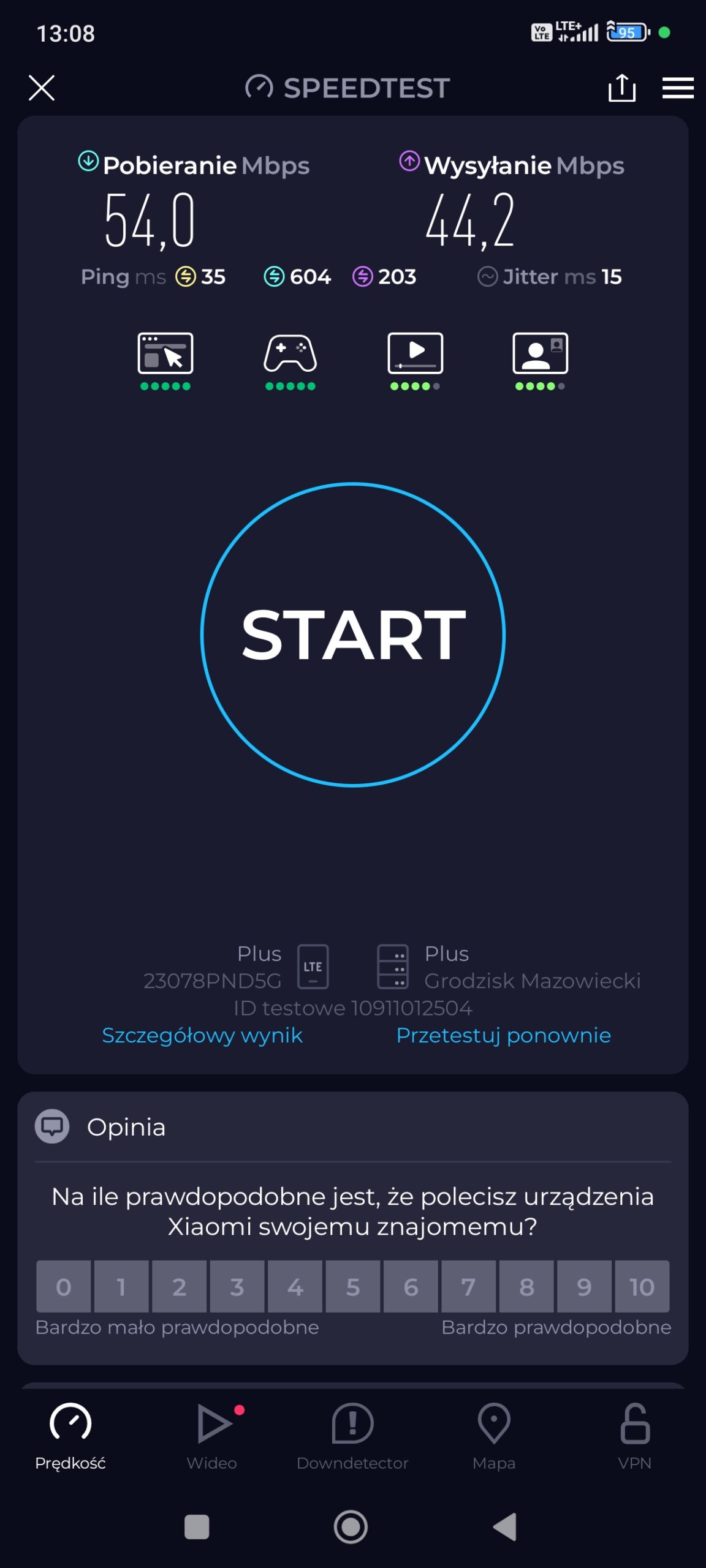Image resolution: width=706 pixels, height=1568 pixels.
Task: View gaming quality rating icon
Action: point(290,354)
